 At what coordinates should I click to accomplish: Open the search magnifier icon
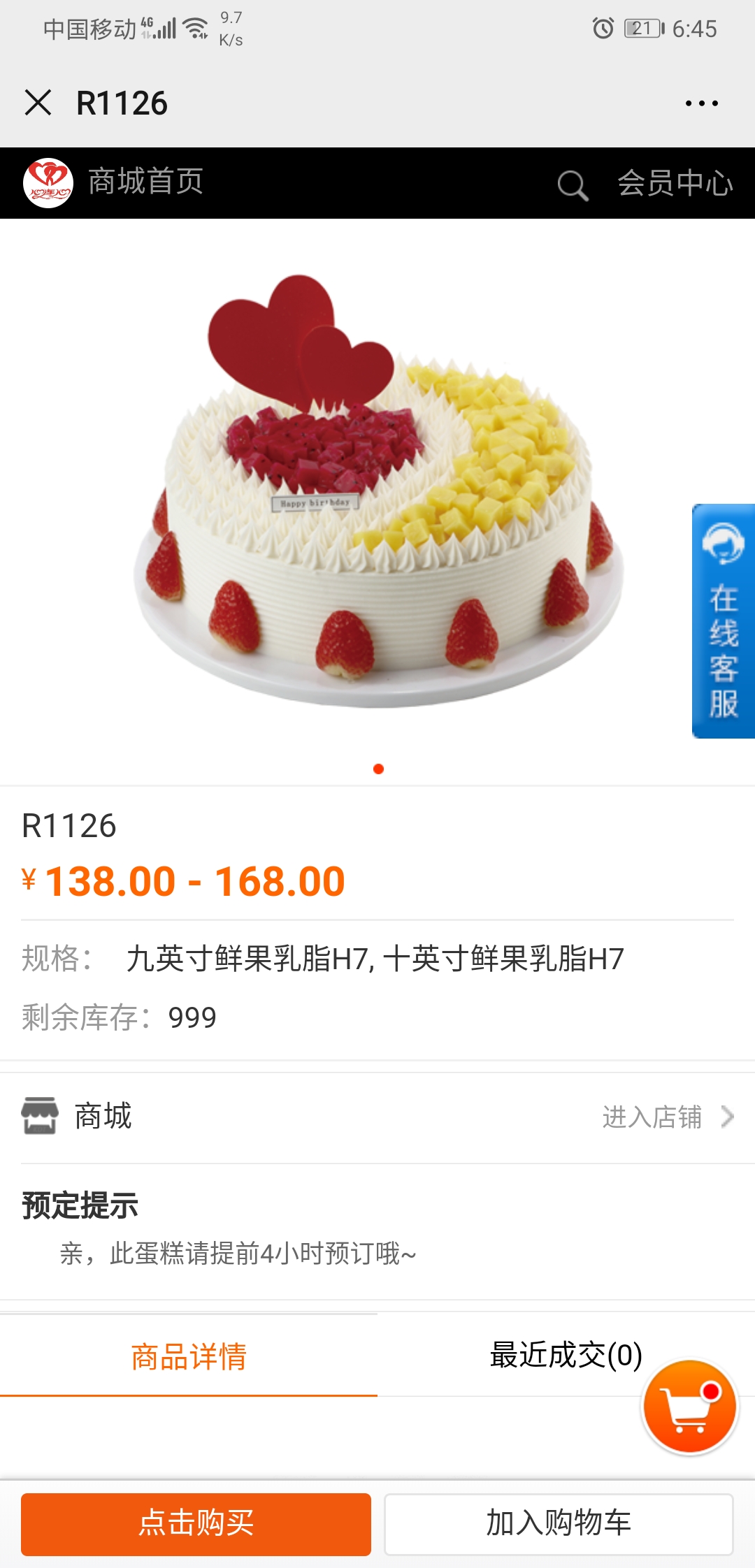pyautogui.click(x=573, y=185)
